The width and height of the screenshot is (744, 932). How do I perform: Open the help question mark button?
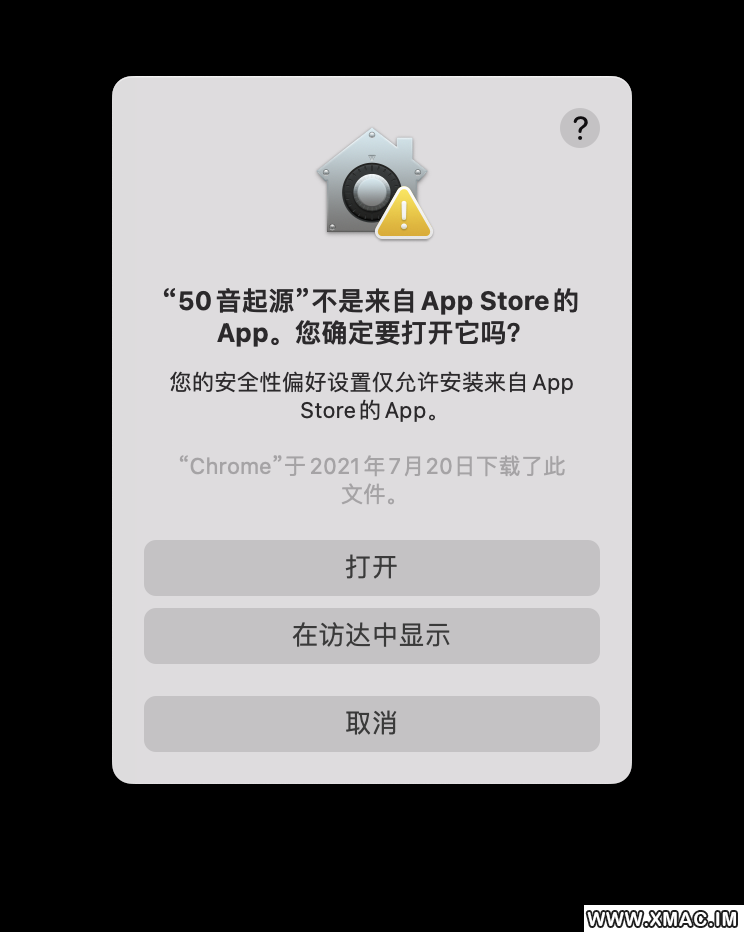point(579,128)
